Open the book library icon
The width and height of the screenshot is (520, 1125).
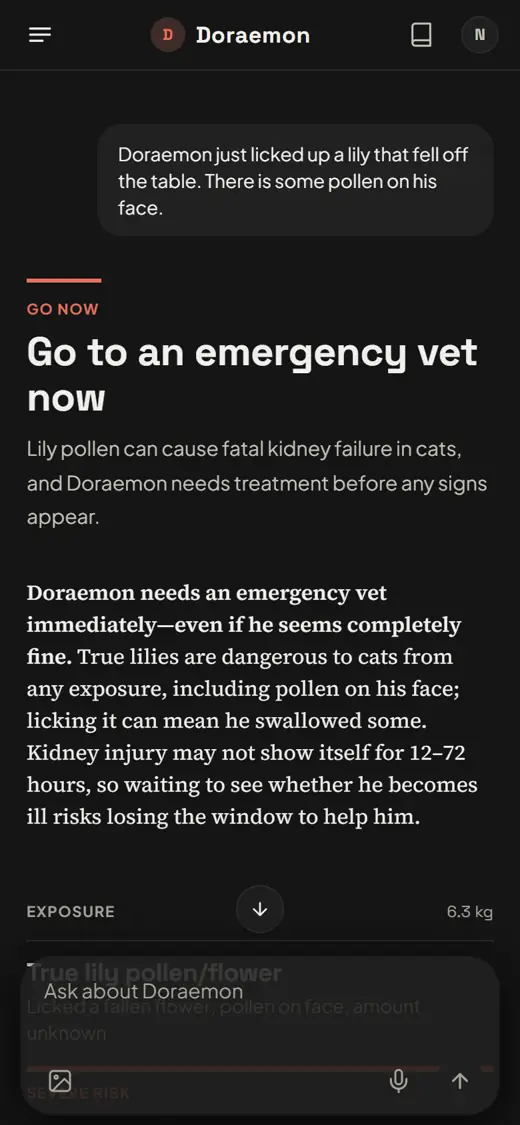[422, 34]
